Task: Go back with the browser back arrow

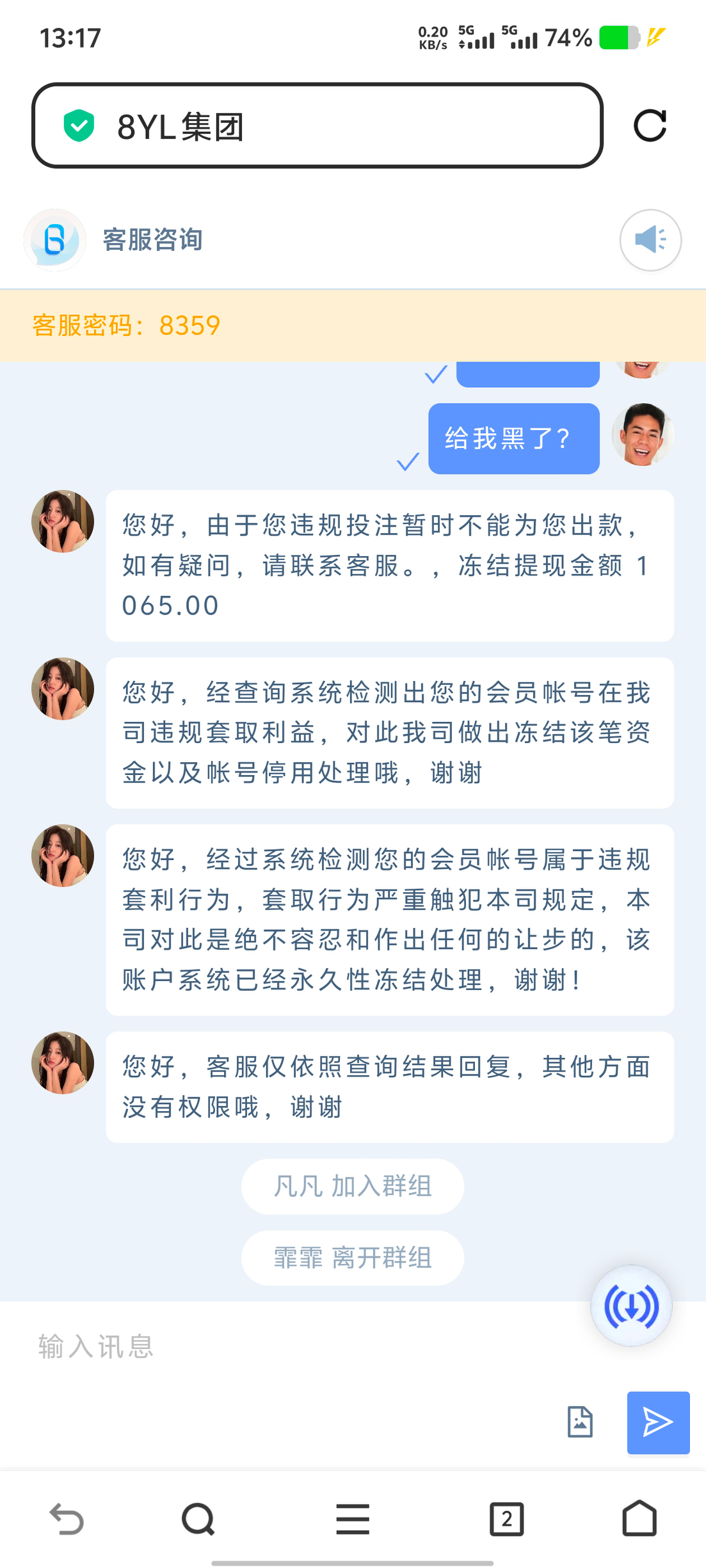Action: (x=67, y=1519)
